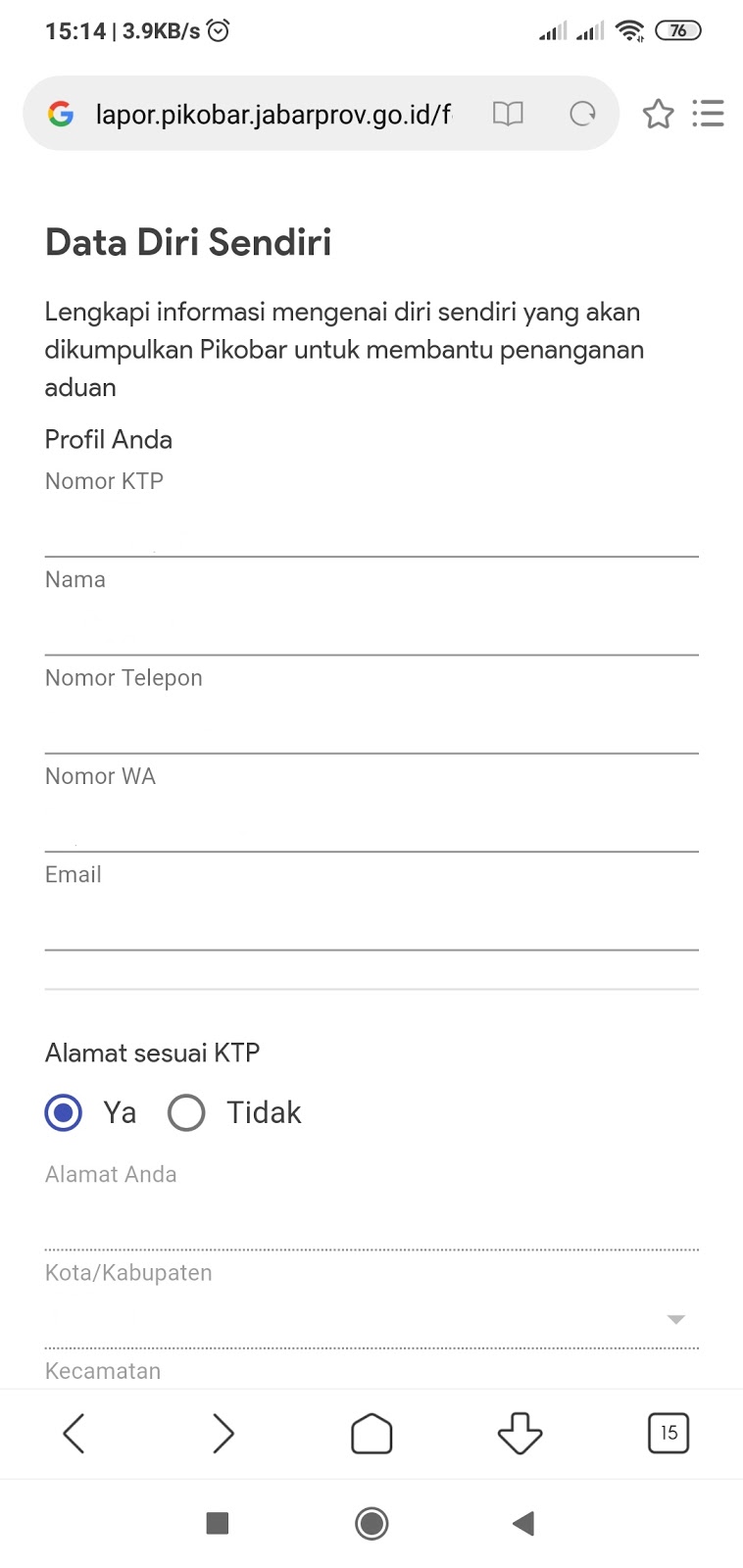Open the browser downloads
The width and height of the screenshot is (743, 1568).
(520, 1434)
